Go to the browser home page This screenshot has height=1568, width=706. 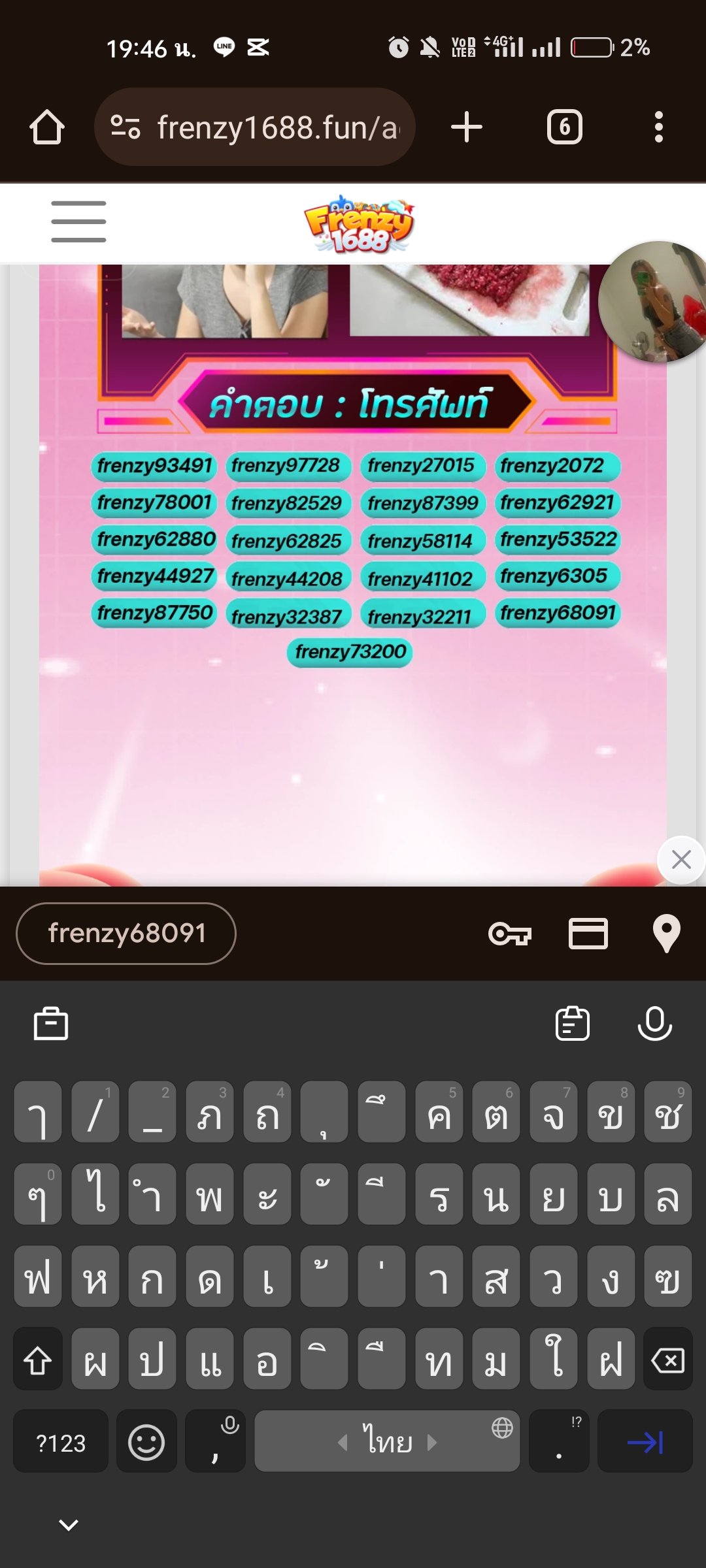[x=47, y=127]
